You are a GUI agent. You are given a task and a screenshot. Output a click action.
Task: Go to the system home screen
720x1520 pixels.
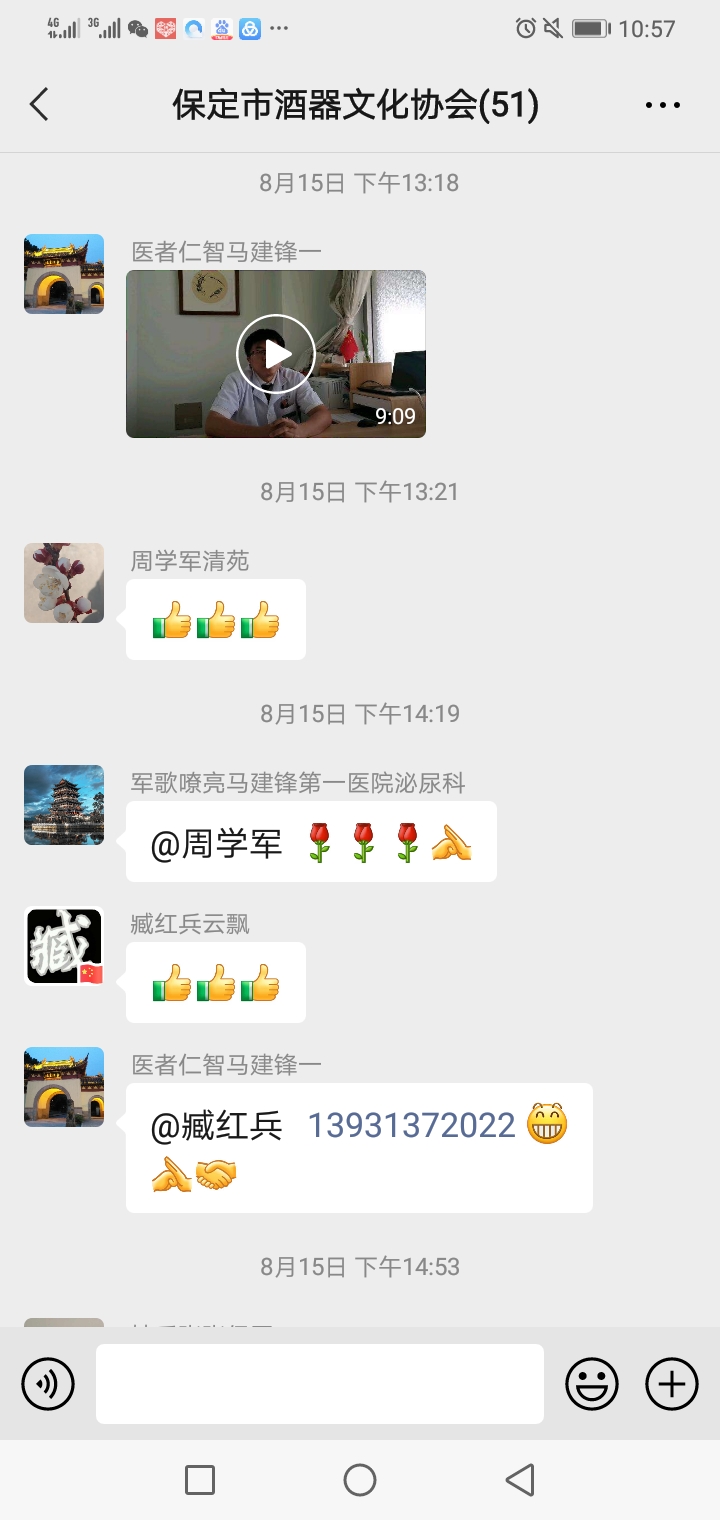[360, 1480]
